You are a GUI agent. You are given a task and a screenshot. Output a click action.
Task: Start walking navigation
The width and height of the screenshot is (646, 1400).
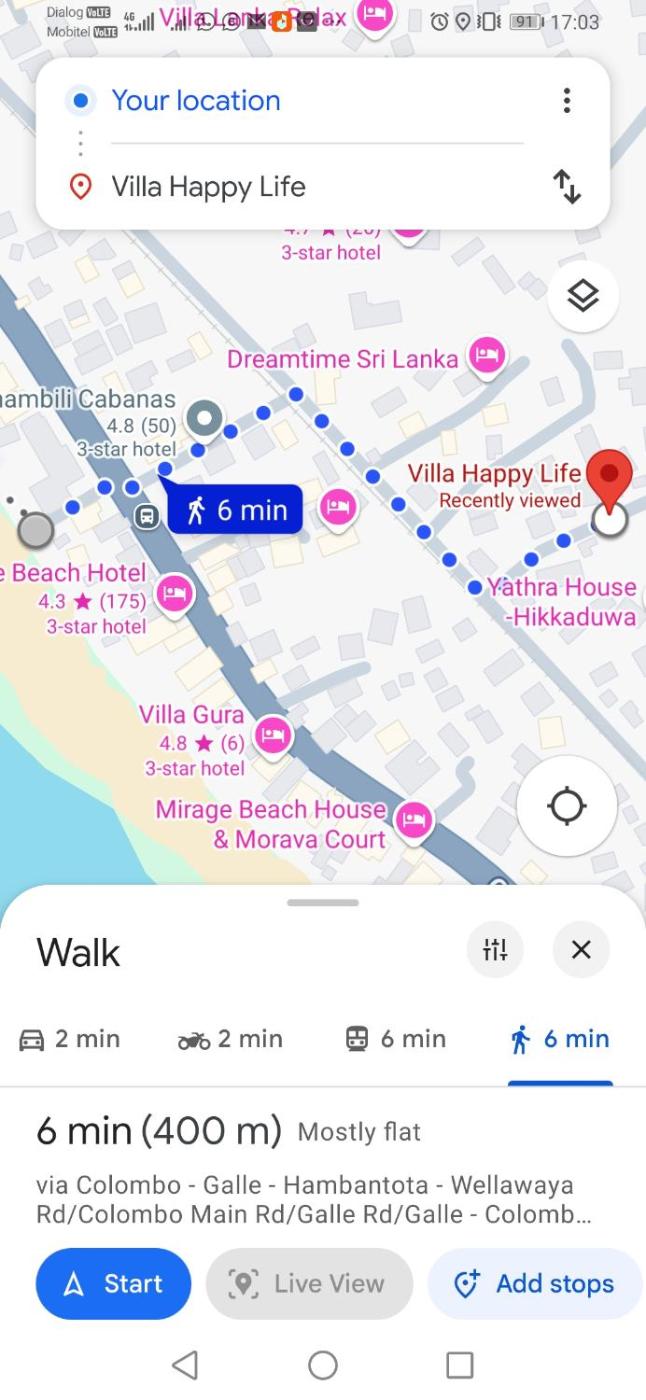(x=114, y=1283)
